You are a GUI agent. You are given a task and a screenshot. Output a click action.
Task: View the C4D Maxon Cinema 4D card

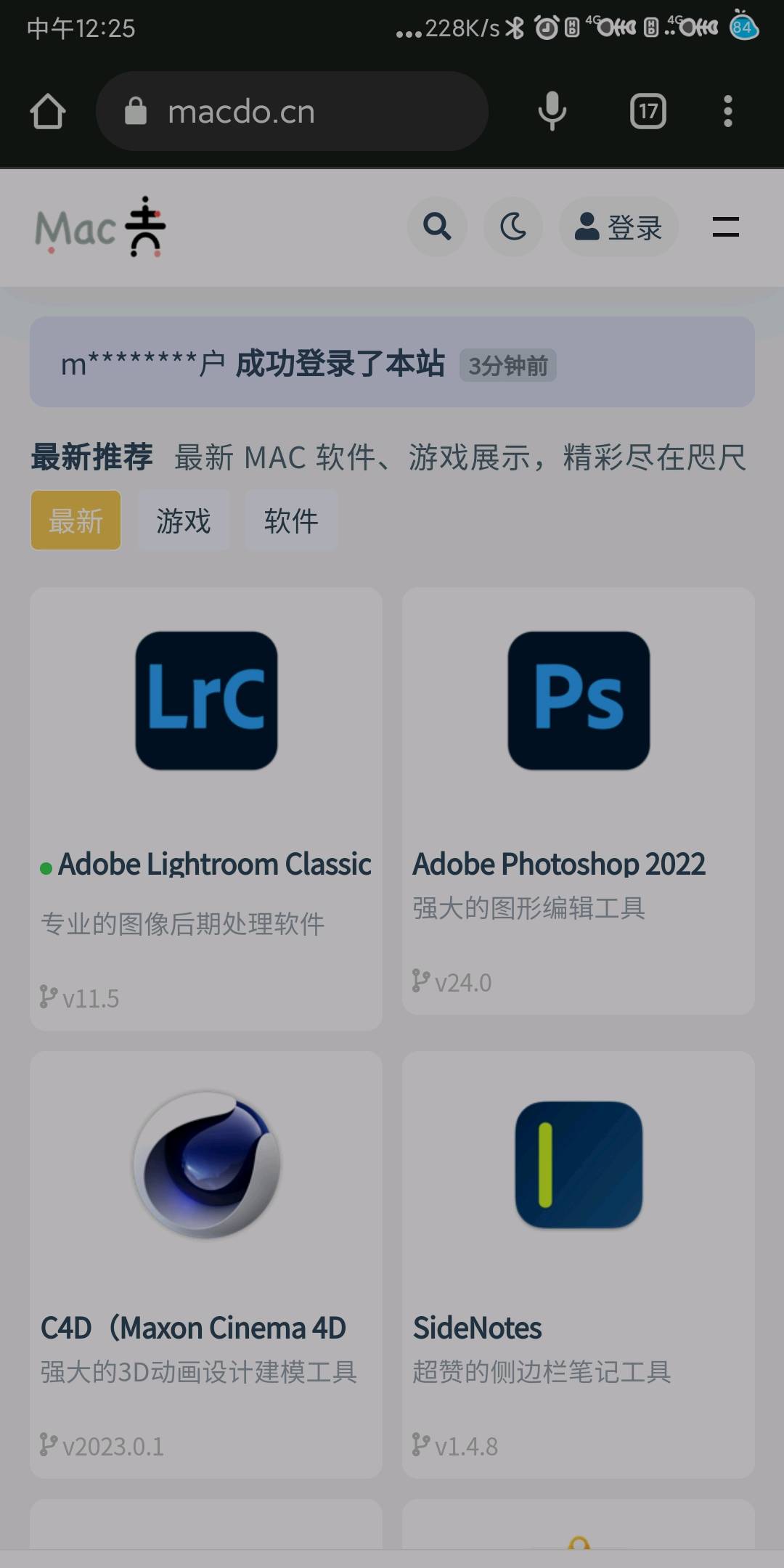[x=206, y=1263]
